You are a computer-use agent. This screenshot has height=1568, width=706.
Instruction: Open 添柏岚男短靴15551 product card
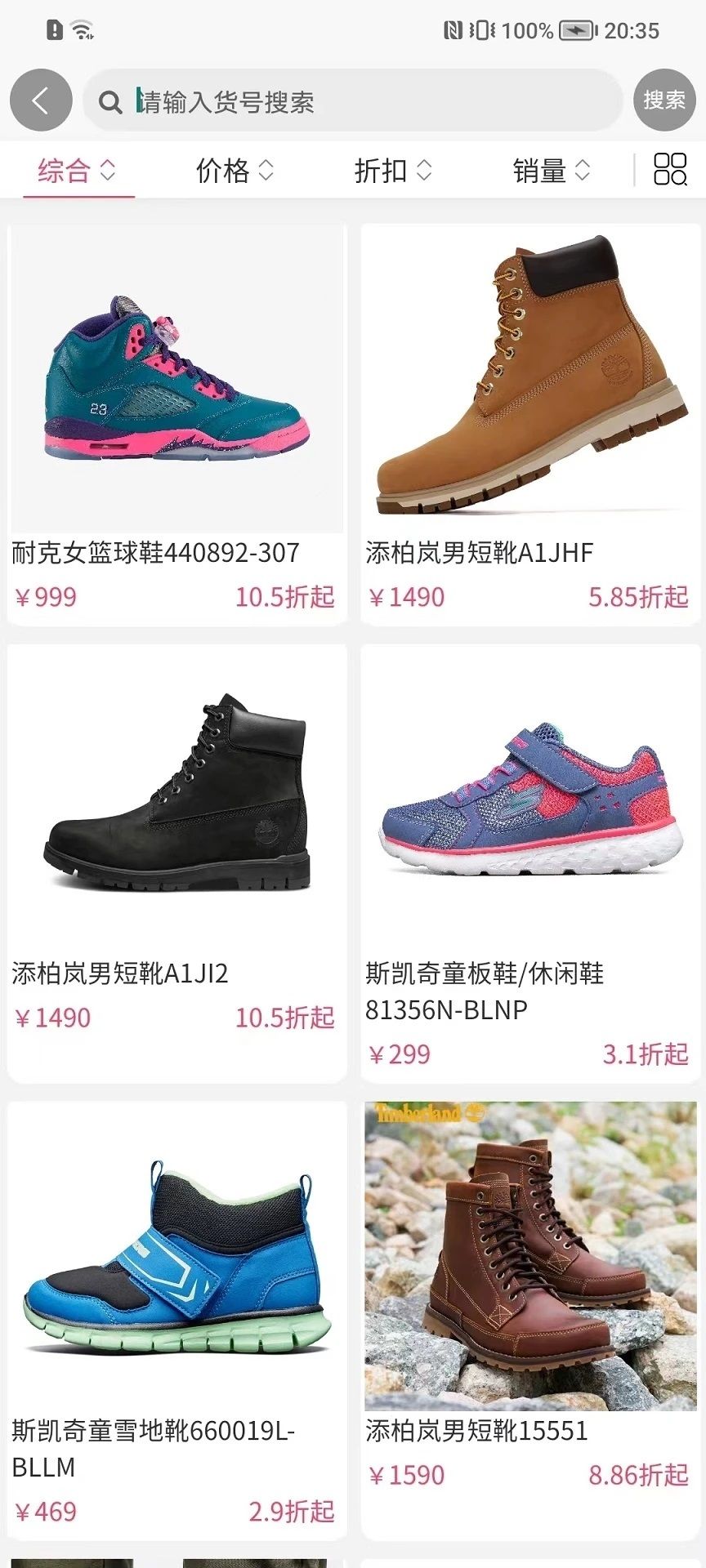530,1319
